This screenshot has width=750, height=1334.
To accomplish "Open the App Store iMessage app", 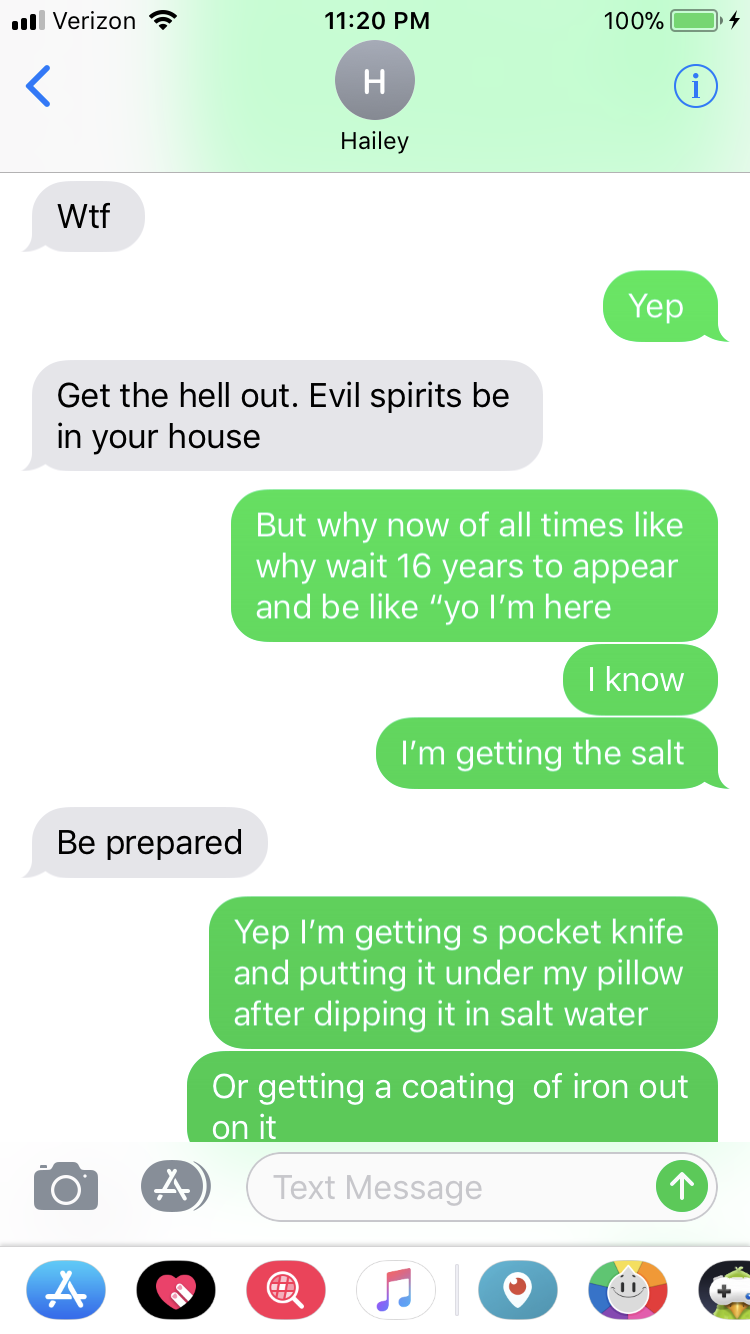I will click(65, 1289).
